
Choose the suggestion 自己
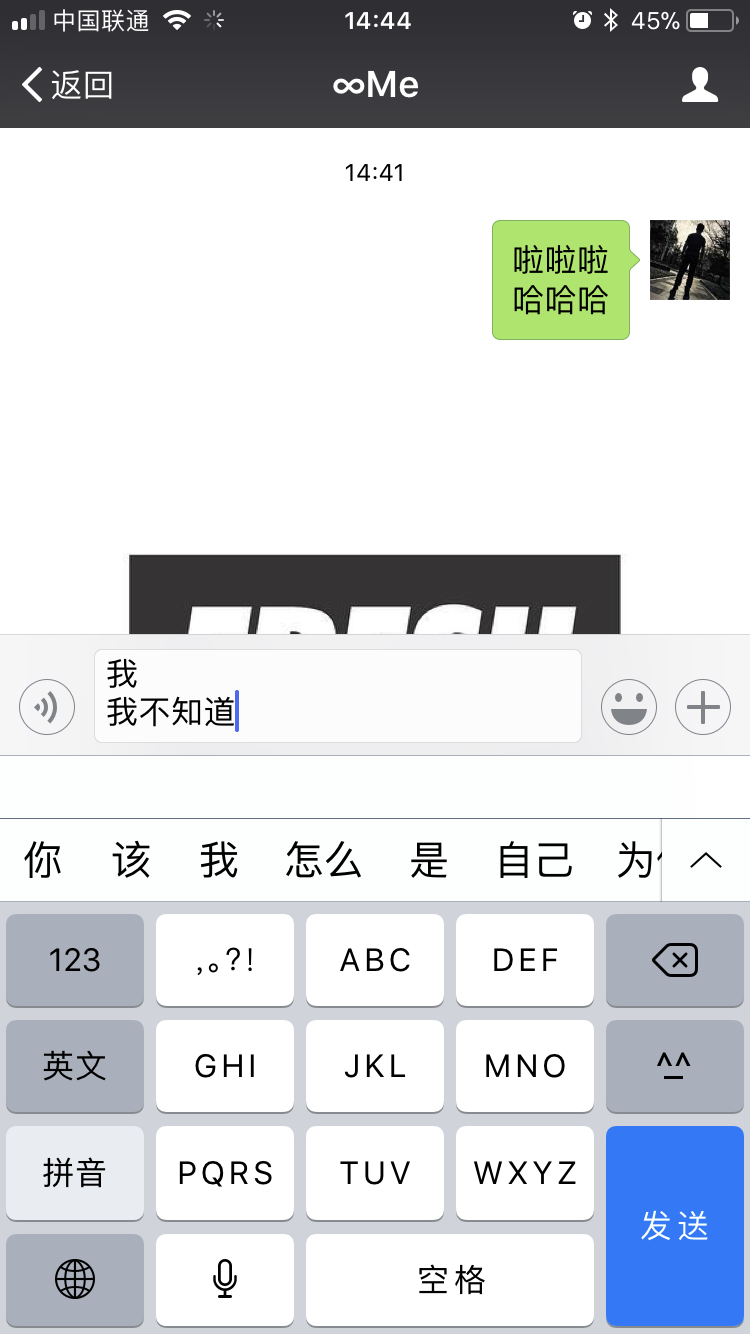coord(535,860)
